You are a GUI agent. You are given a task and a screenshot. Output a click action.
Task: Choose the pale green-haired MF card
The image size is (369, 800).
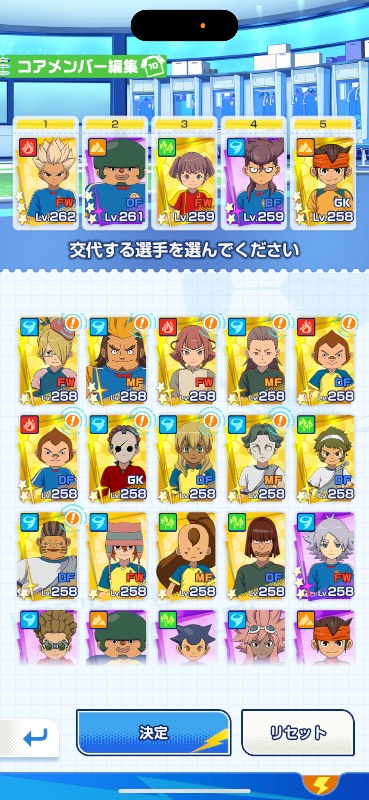(256, 458)
